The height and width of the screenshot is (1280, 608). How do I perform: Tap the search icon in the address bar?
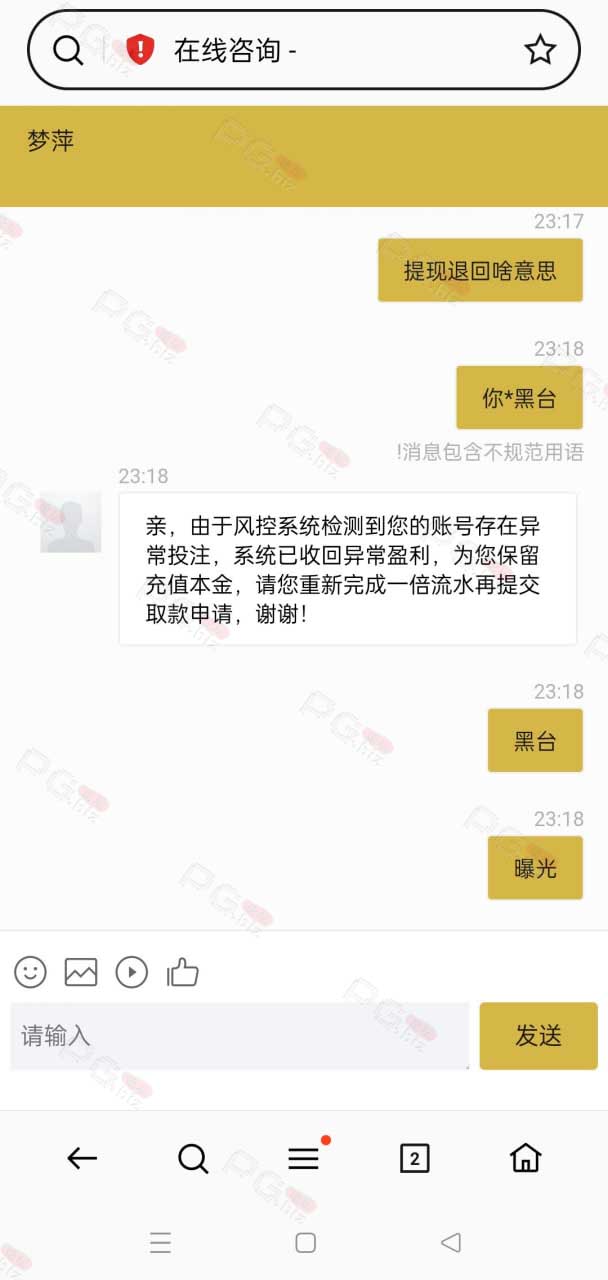(x=67, y=49)
